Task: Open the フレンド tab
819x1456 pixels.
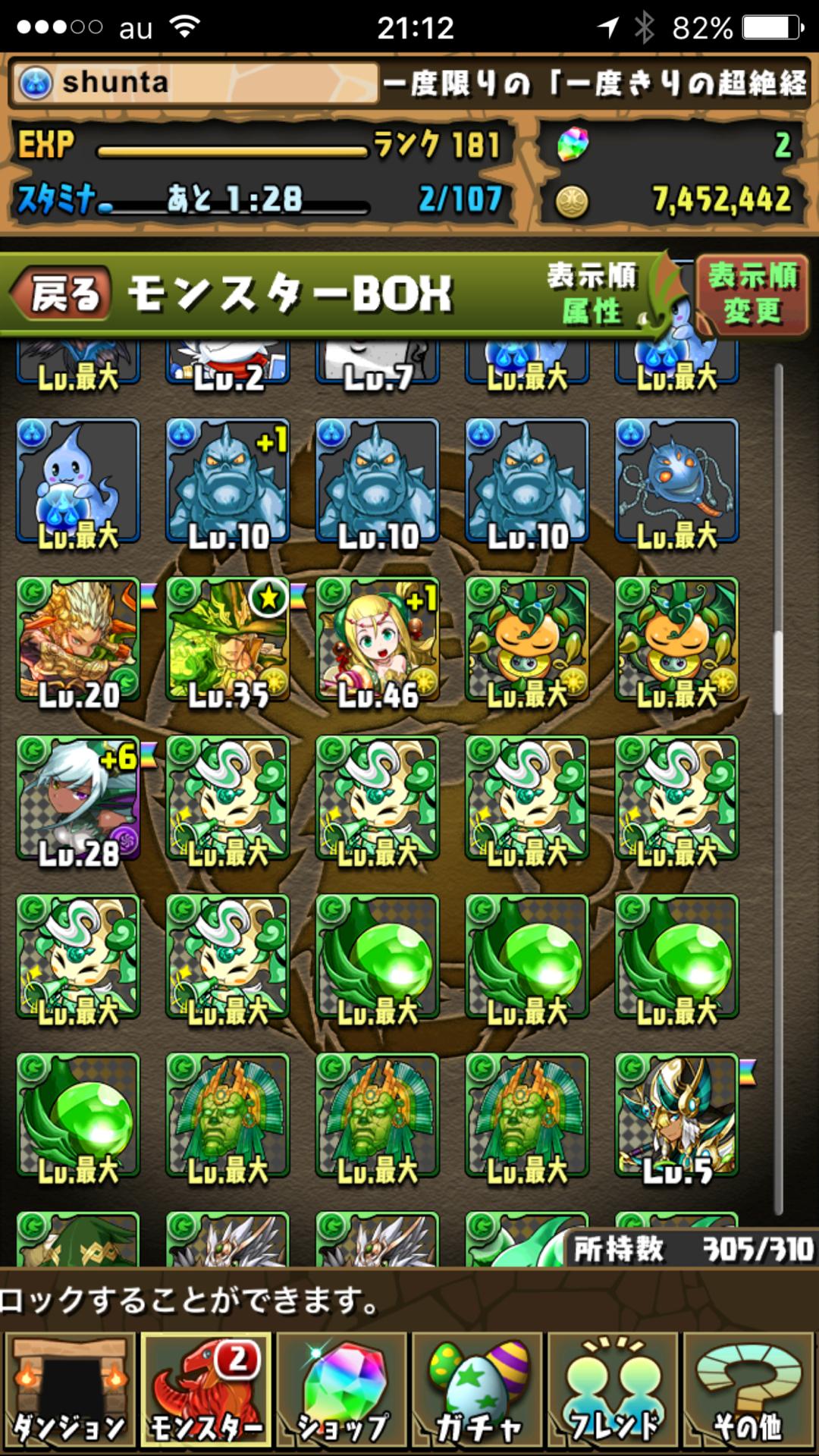Action: (612, 1394)
